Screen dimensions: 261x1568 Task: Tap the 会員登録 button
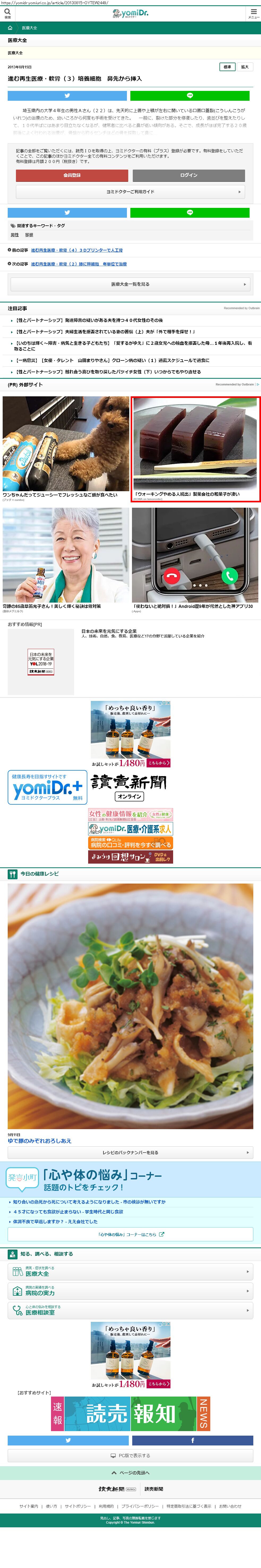[x=72, y=175]
